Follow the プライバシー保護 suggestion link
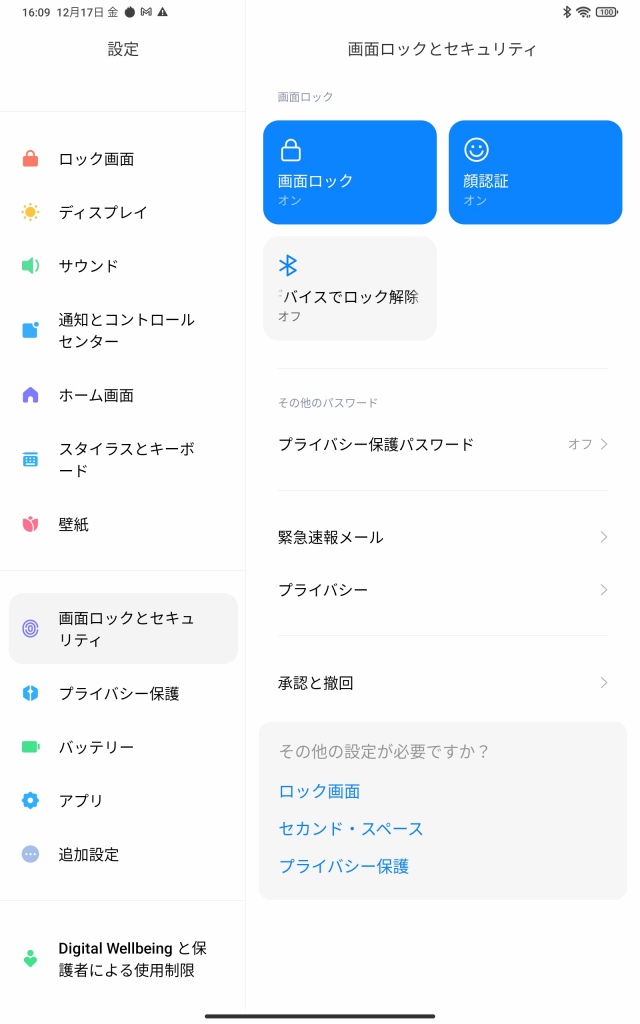 (x=344, y=866)
